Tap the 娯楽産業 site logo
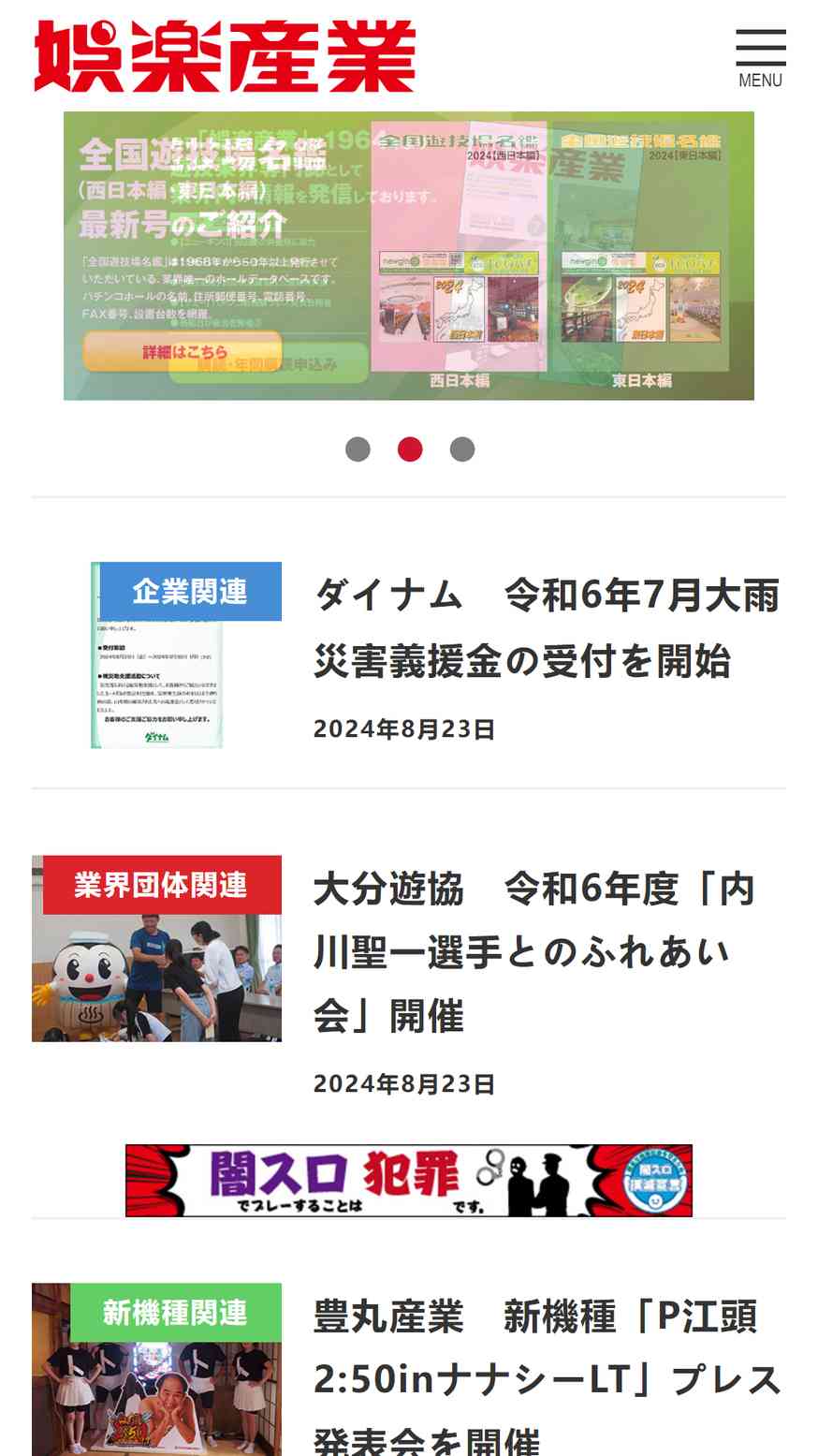 [225, 56]
